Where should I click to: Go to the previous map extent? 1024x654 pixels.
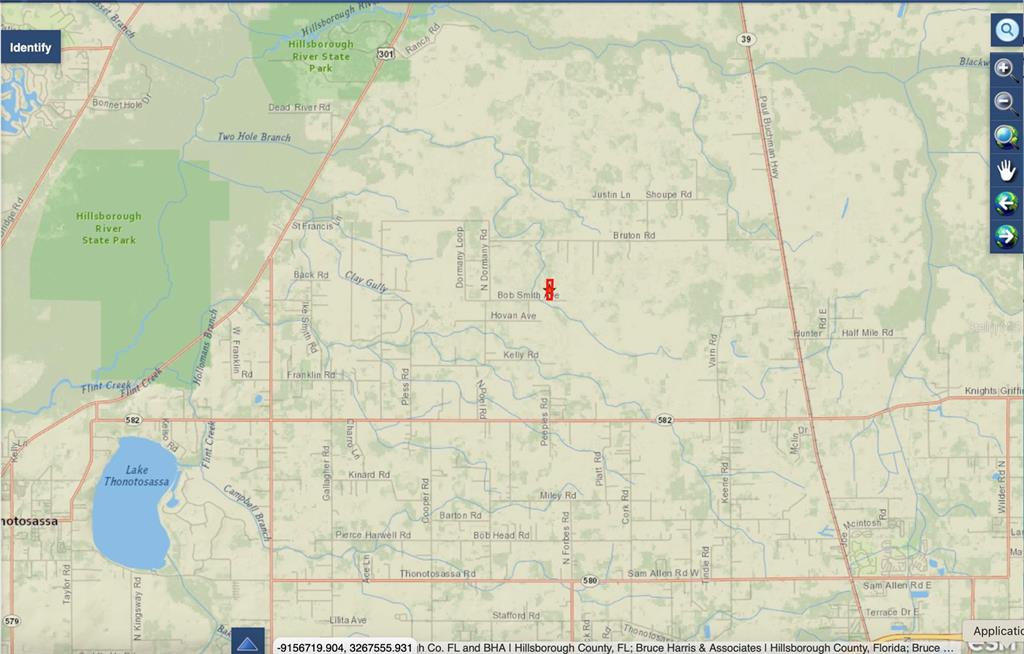pos(1006,204)
